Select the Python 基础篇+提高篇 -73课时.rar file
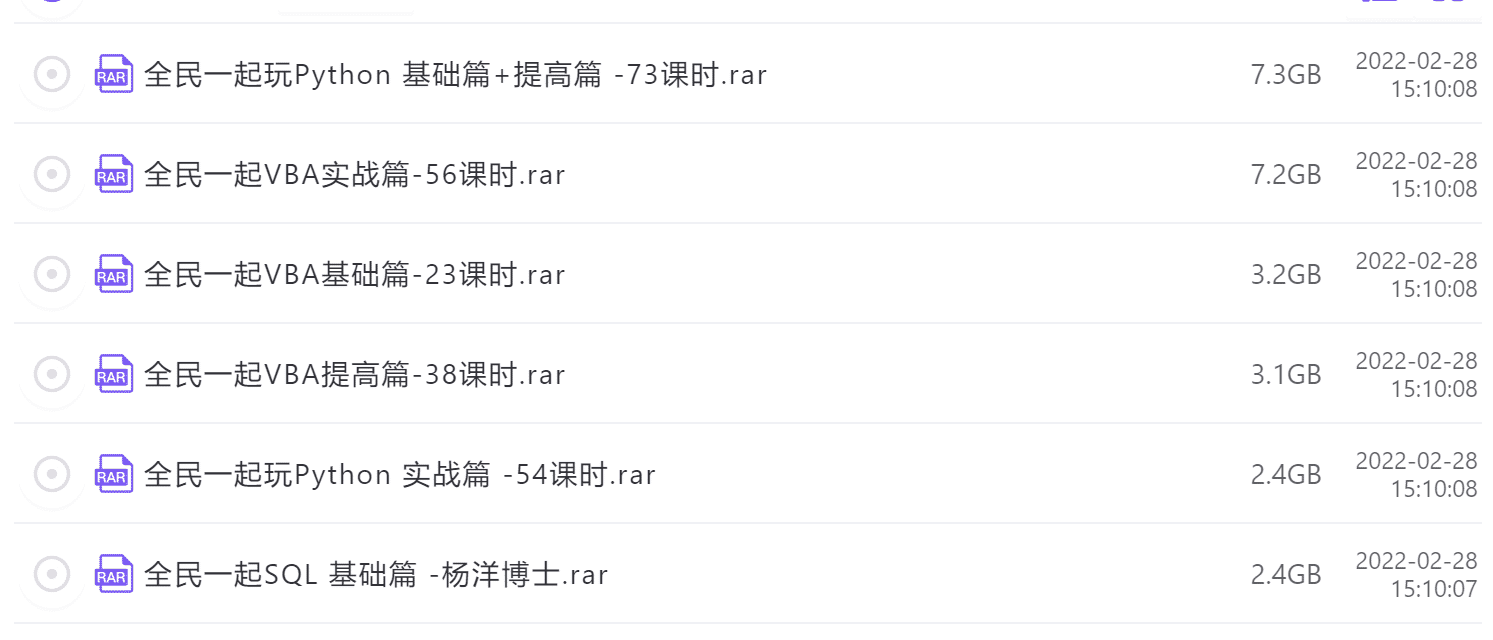Image resolution: width=1493 pixels, height=640 pixels. pos(51,74)
